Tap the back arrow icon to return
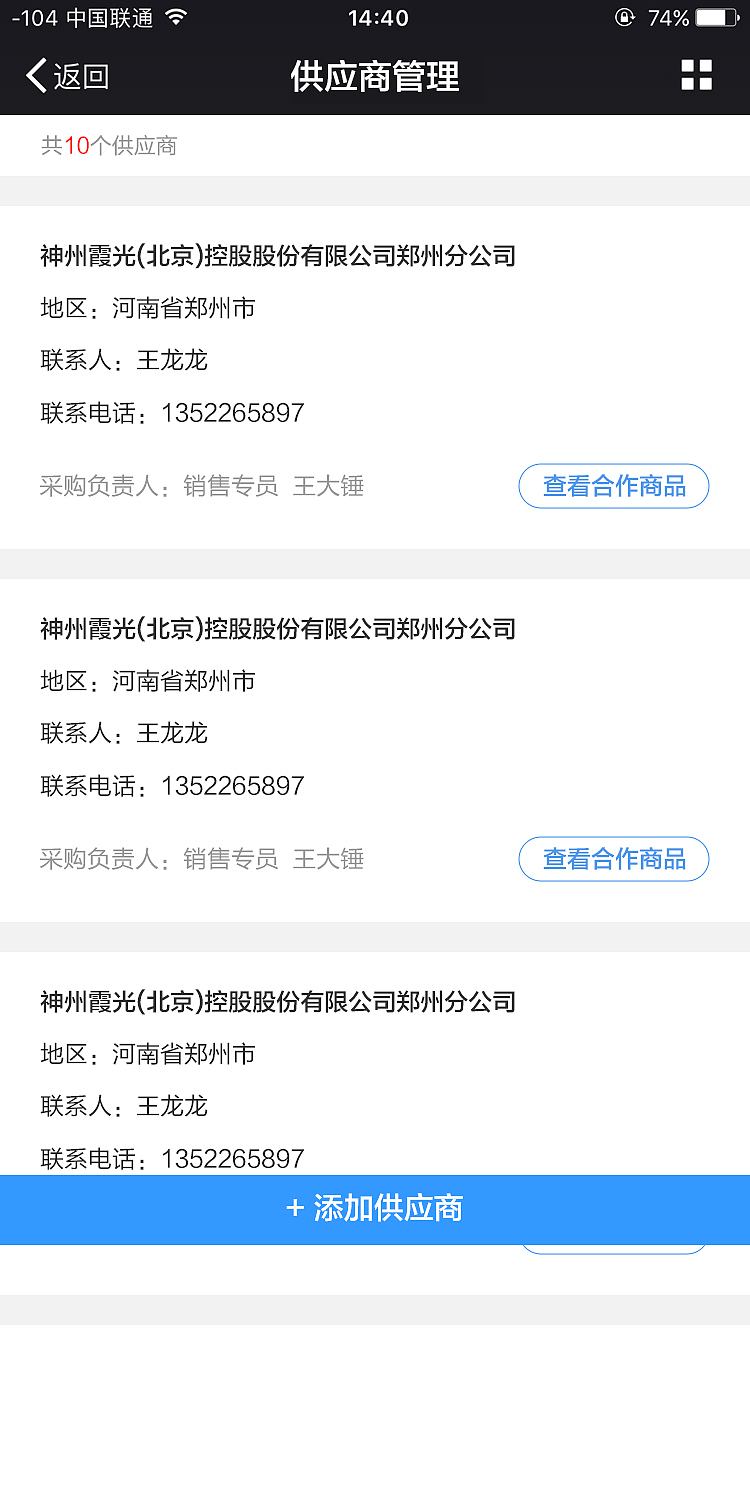750x1500 pixels. [35, 75]
